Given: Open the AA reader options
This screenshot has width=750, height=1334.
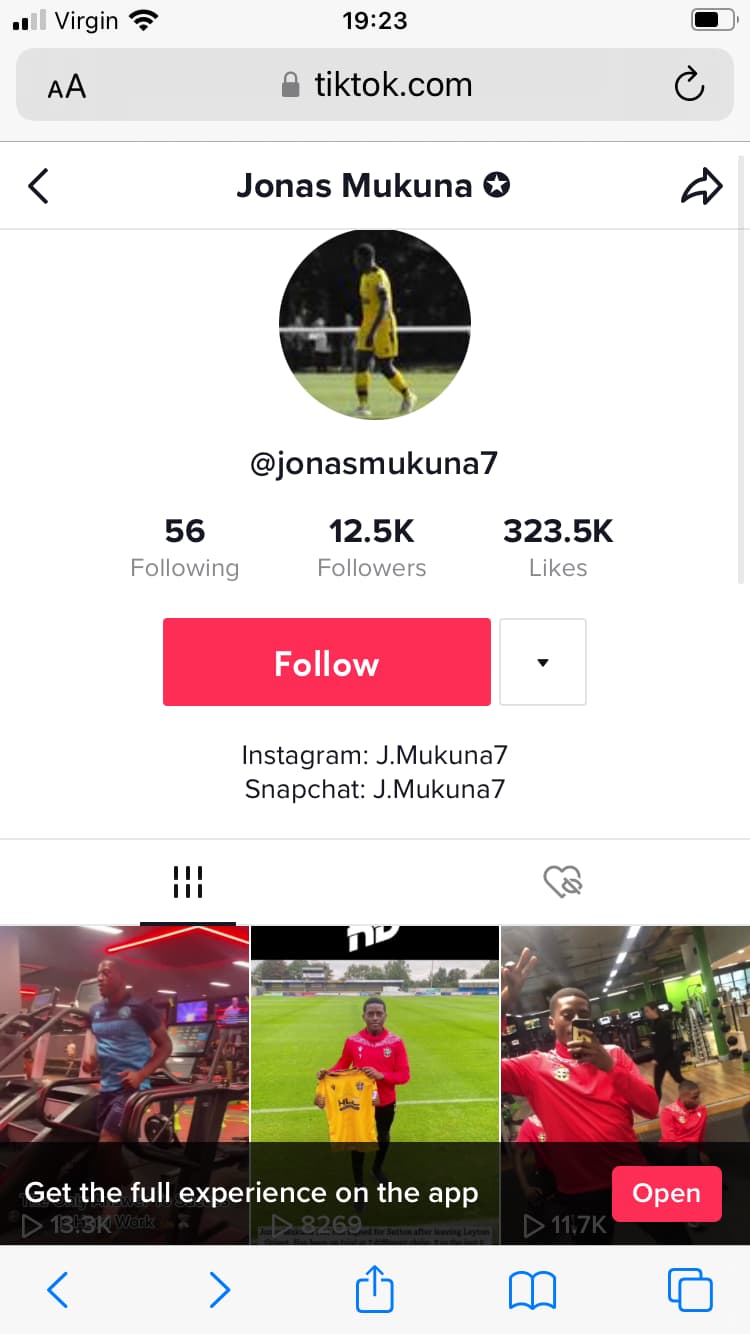Looking at the screenshot, I should 67,87.
